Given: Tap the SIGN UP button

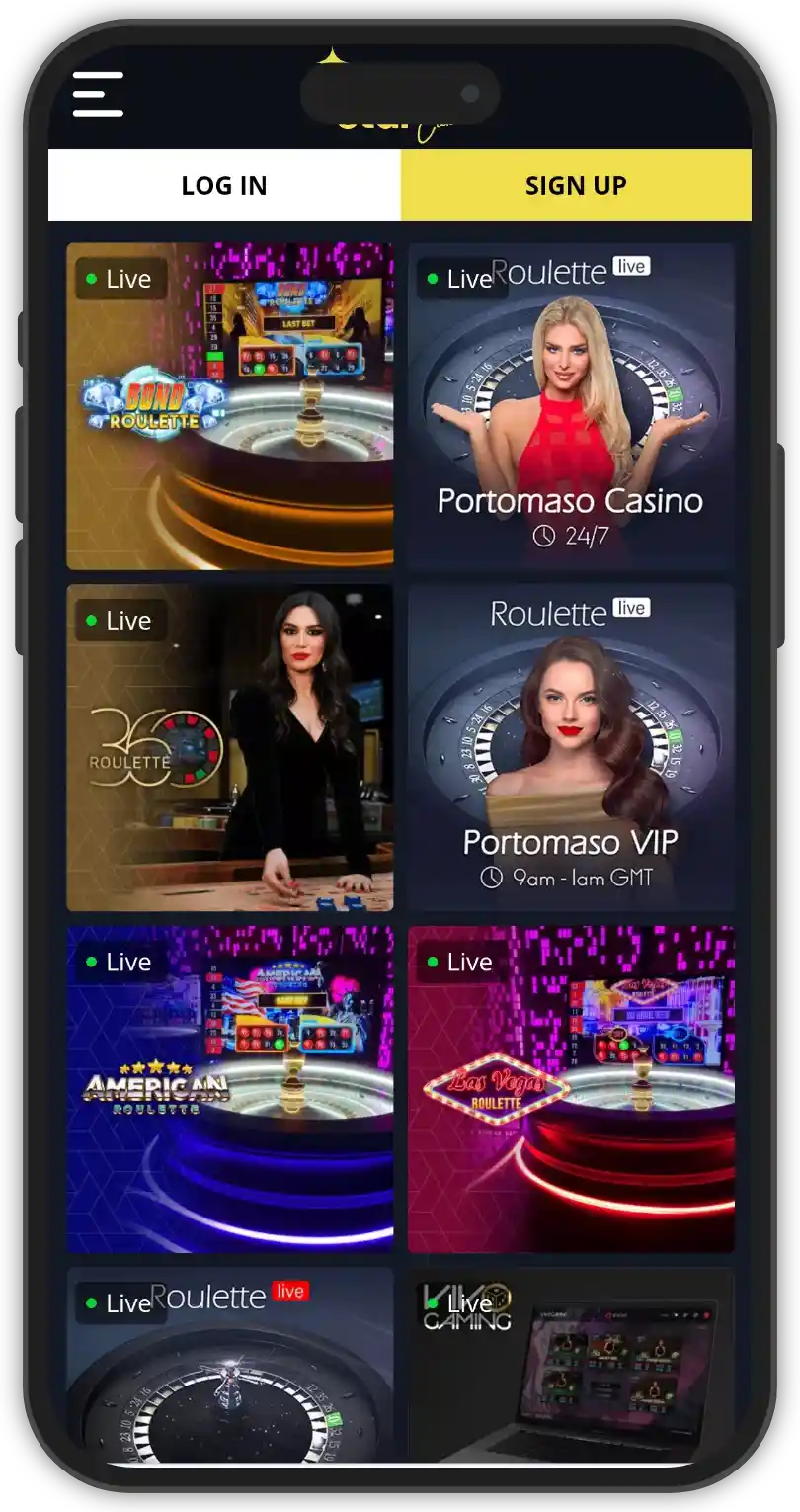Looking at the screenshot, I should click(x=576, y=185).
